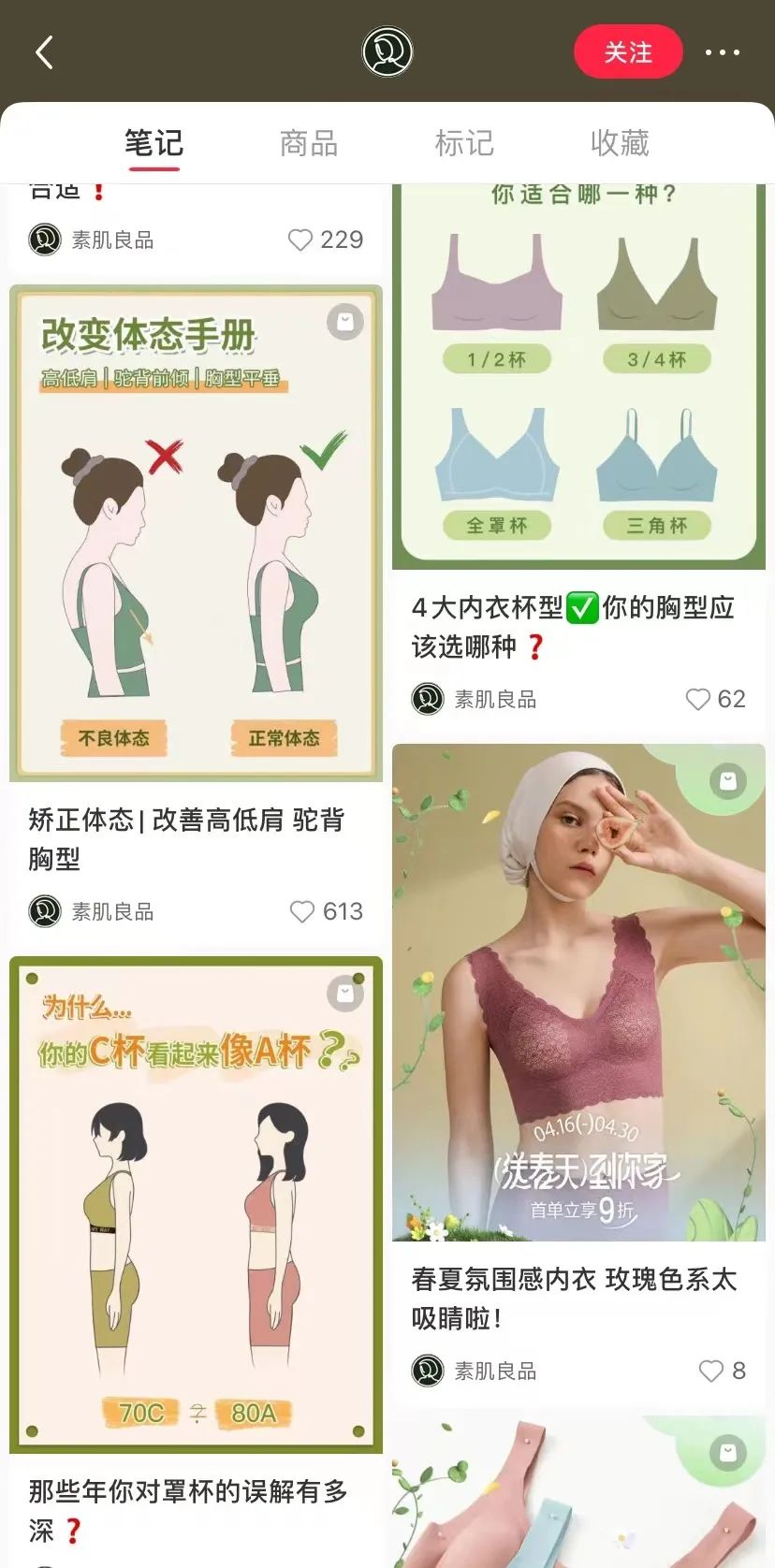The height and width of the screenshot is (1568, 775).
Task: Like the 矫正体态 note with 613 likes
Action: (301, 911)
